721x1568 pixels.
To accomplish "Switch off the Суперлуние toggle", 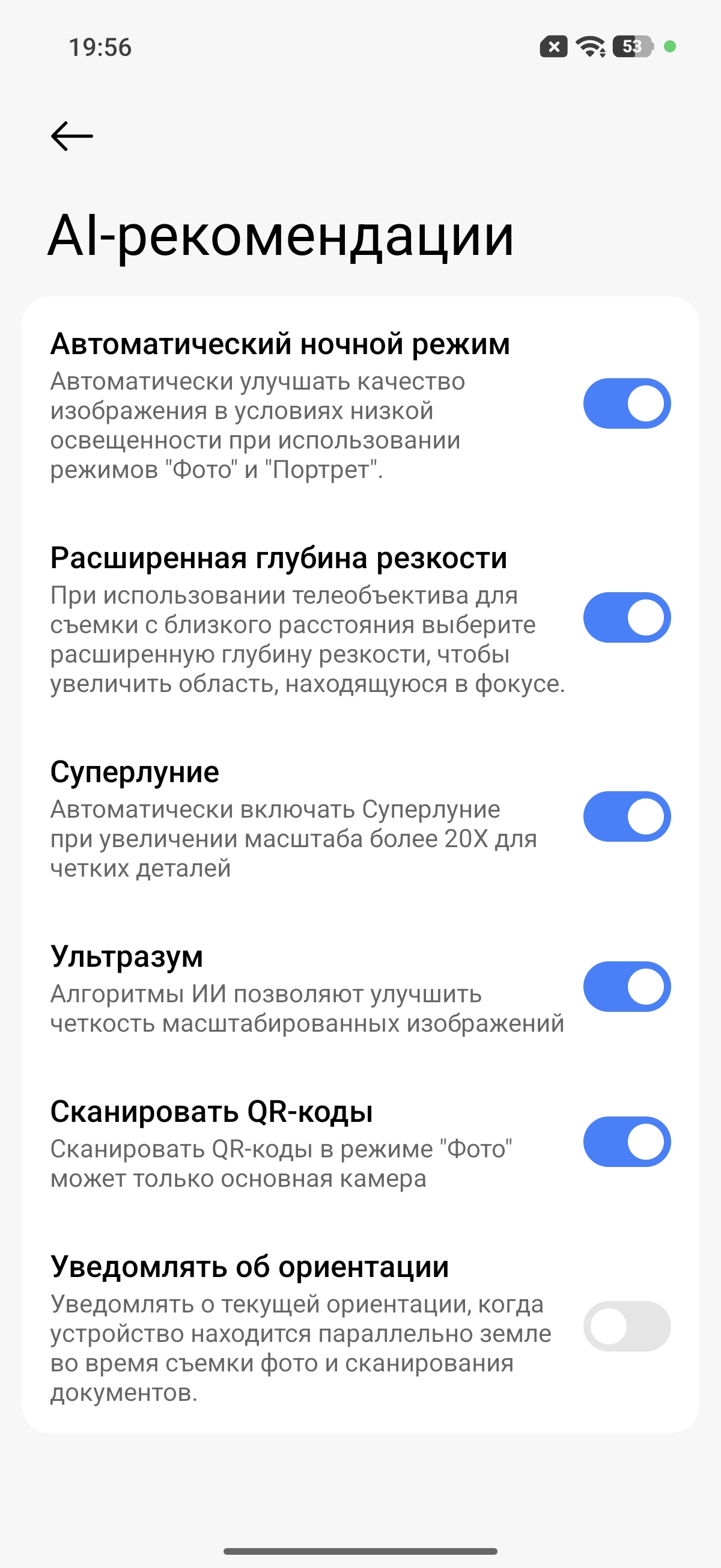I will 627,816.
